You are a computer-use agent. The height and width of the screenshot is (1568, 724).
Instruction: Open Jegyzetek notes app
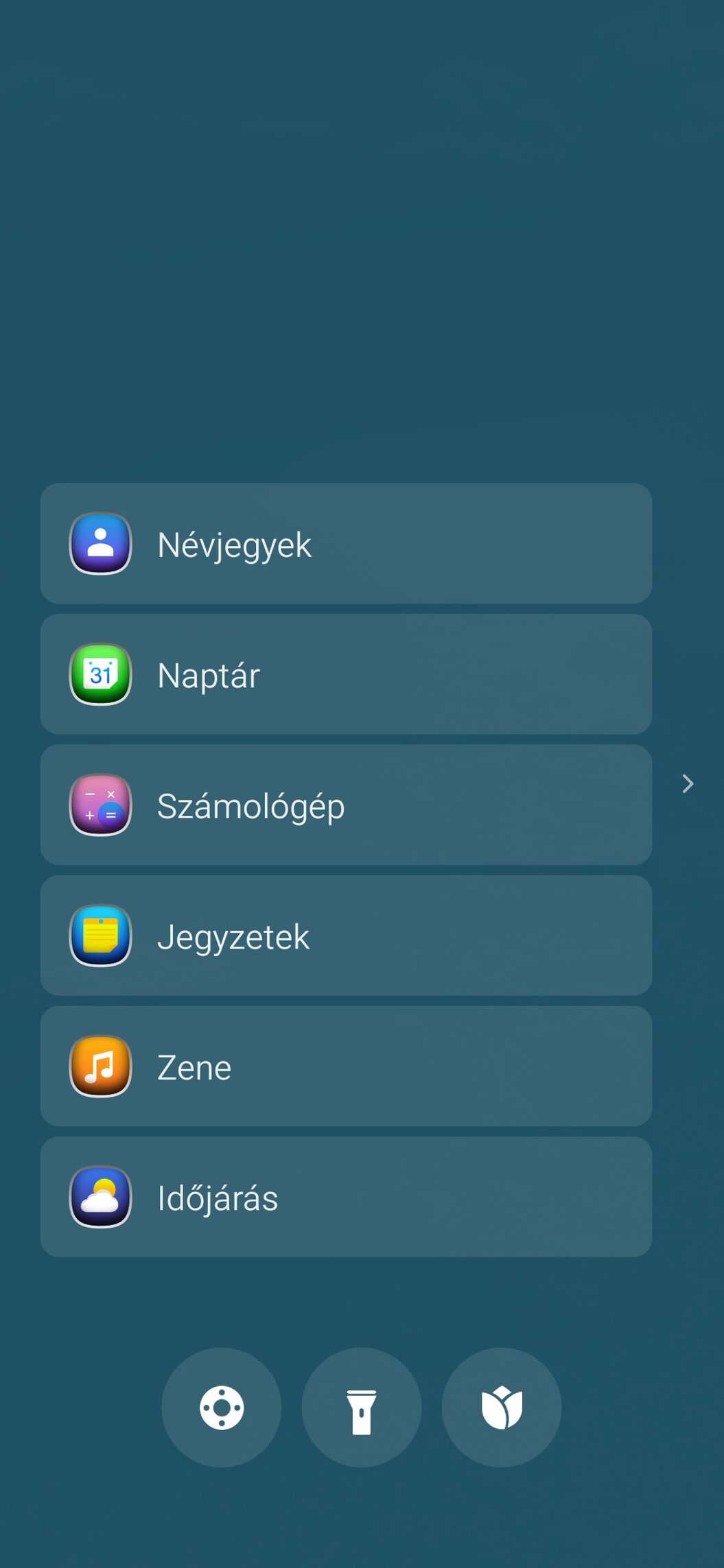(x=346, y=936)
